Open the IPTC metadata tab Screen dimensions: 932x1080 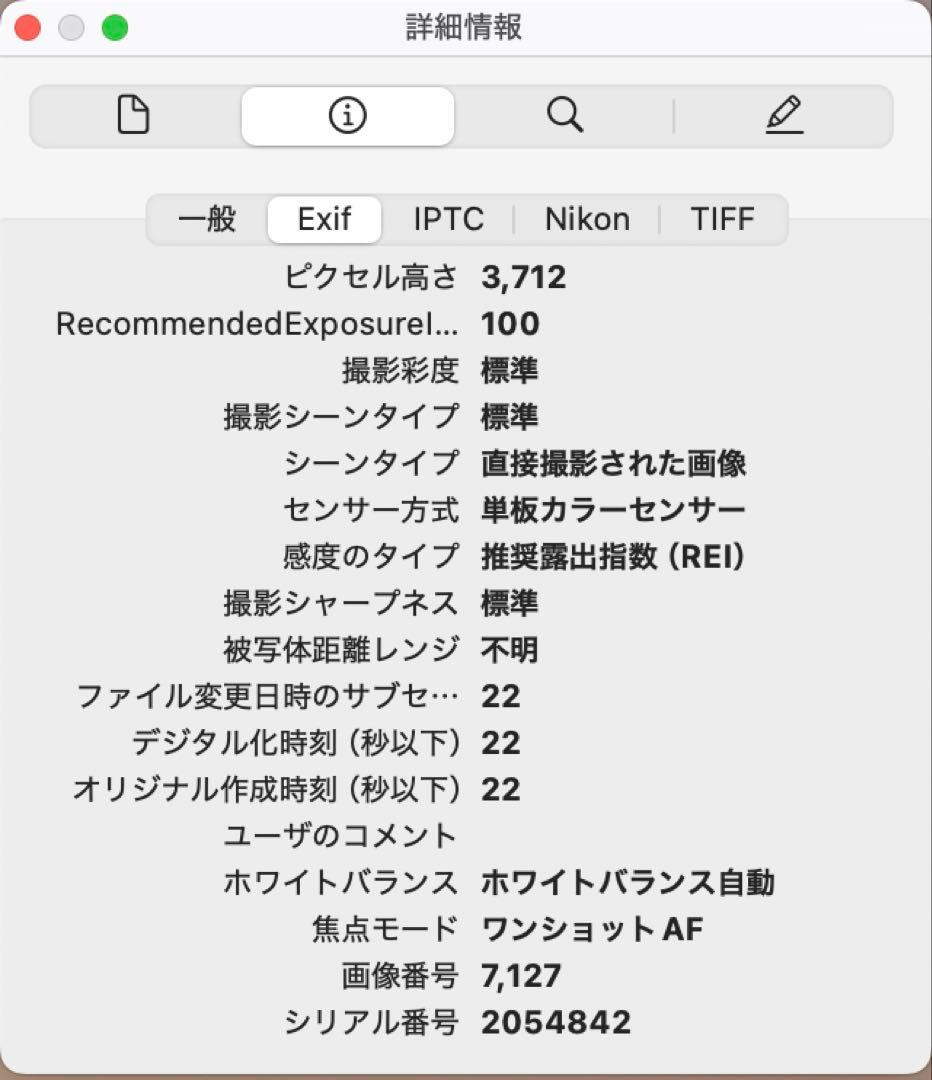coord(450,219)
